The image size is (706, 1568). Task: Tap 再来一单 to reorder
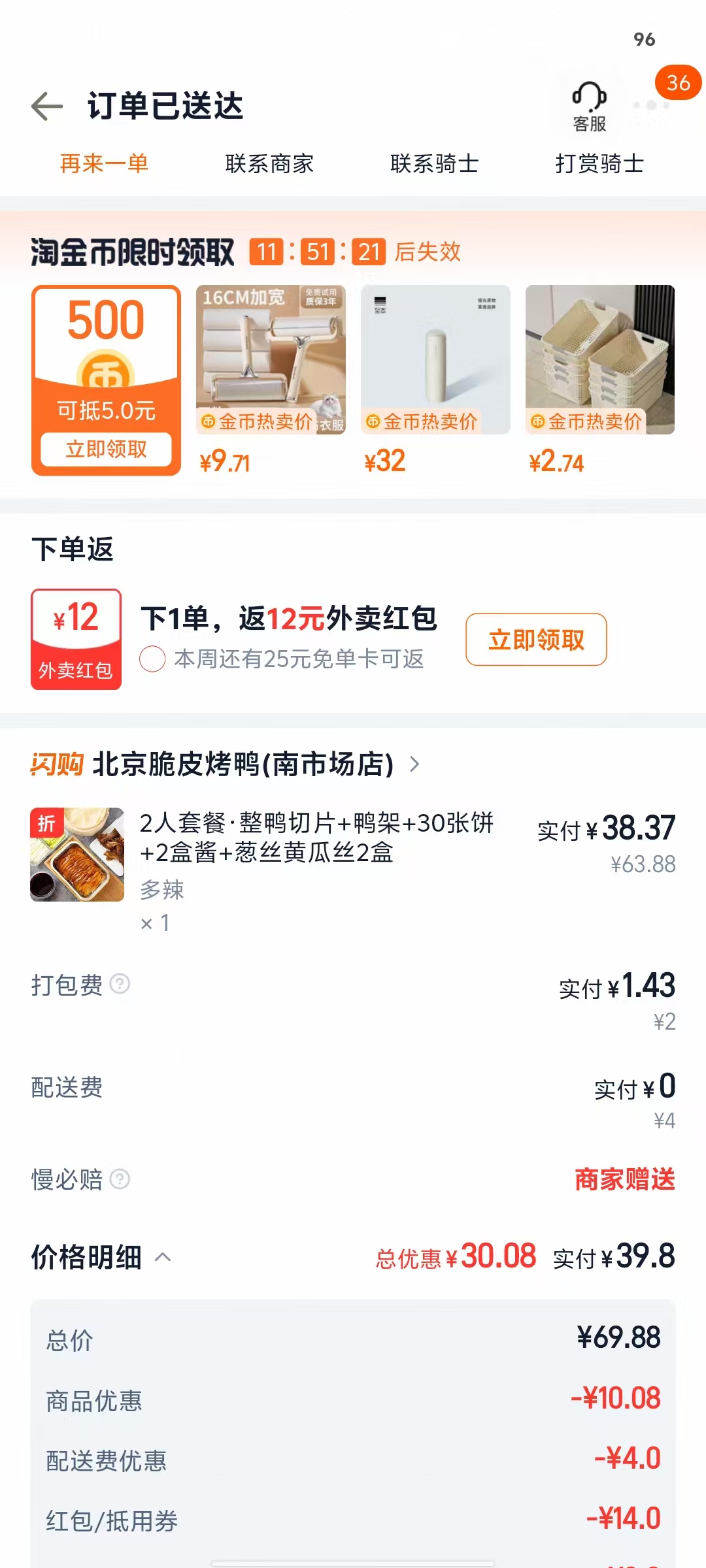pyautogui.click(x=105, y=163)
